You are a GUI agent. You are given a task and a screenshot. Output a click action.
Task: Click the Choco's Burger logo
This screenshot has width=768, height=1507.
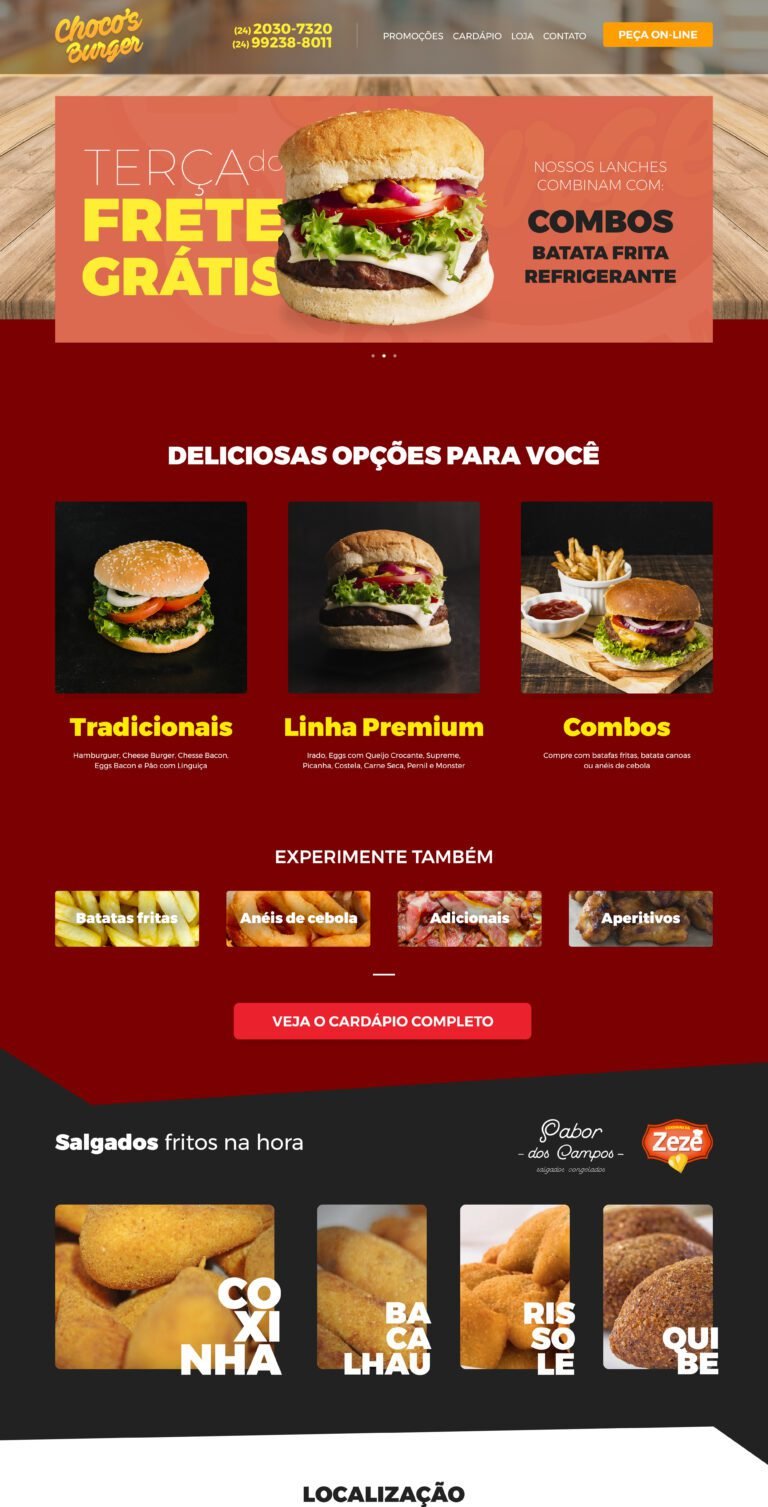pyautogui.click(x=100, y=35)
